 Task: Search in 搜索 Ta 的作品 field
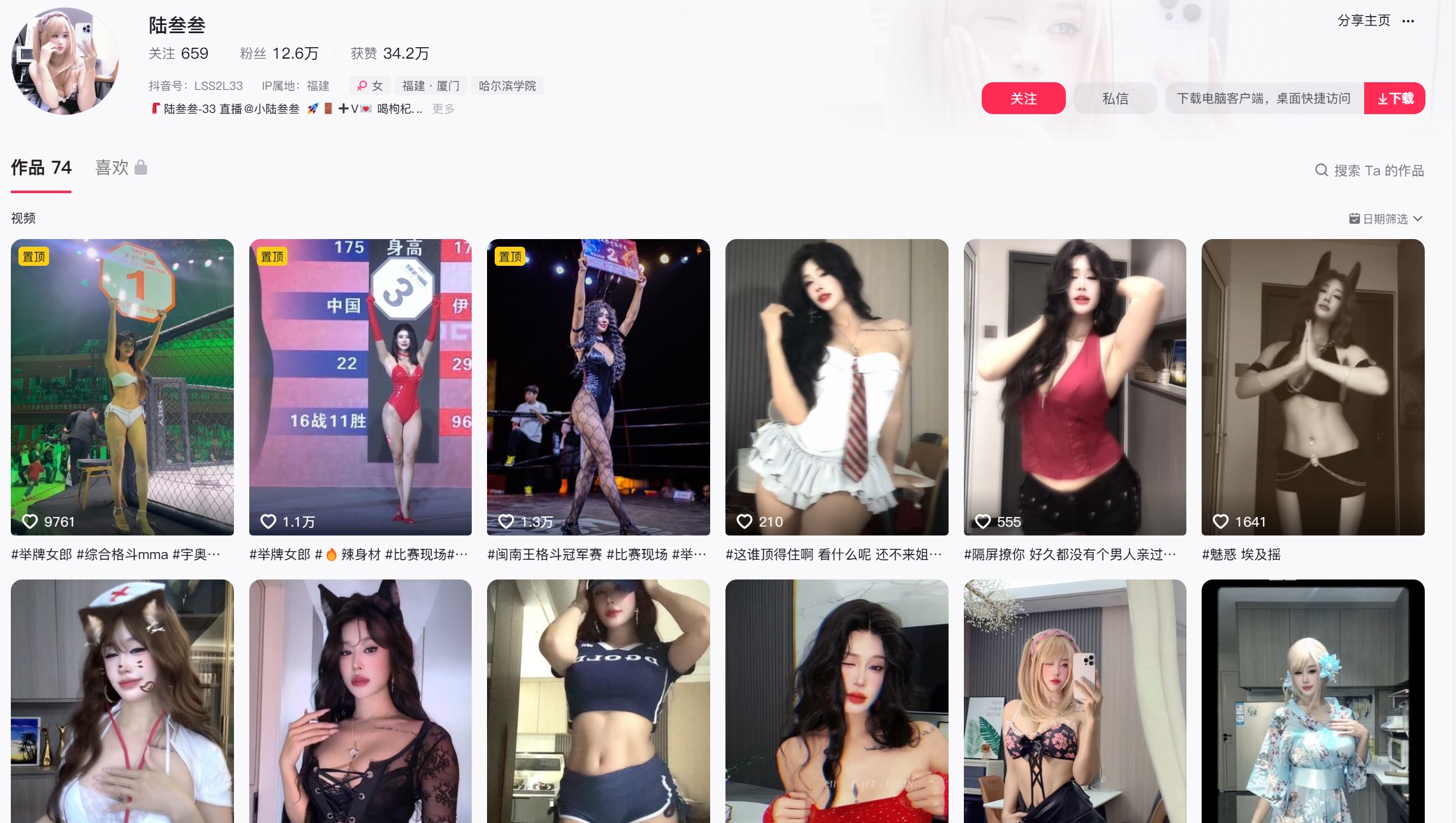click(x=1377, y=170)
